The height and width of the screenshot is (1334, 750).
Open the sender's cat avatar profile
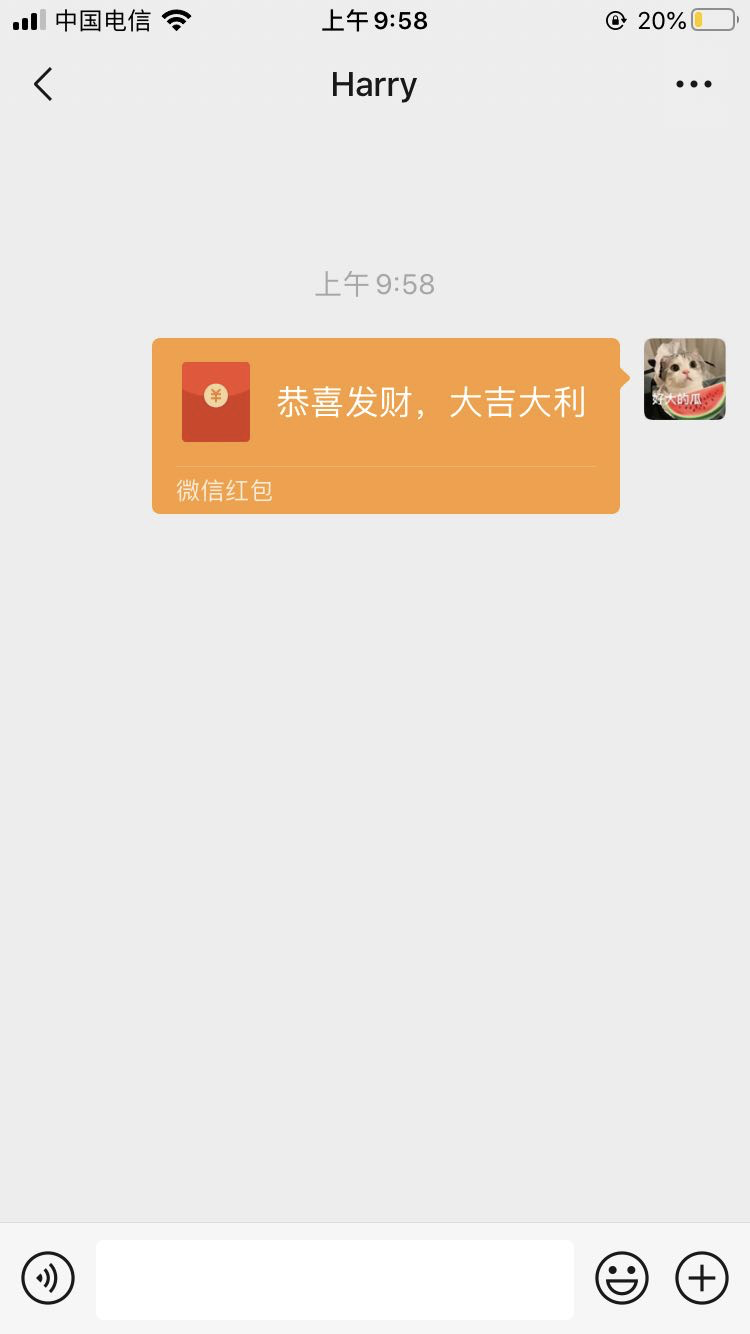click(685, 379)
